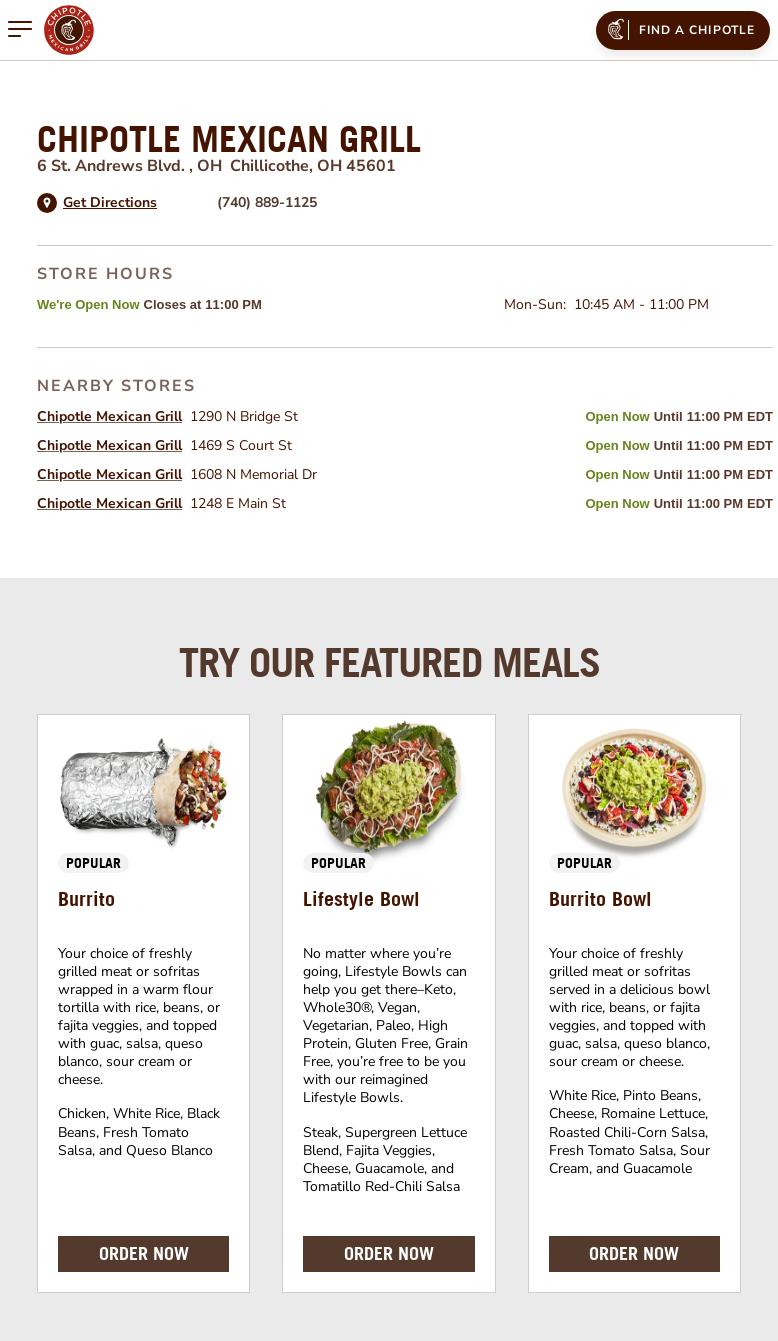Open Get Directions for this store
The width and height of the screenshot is (778, 1341).
point(109,202)
